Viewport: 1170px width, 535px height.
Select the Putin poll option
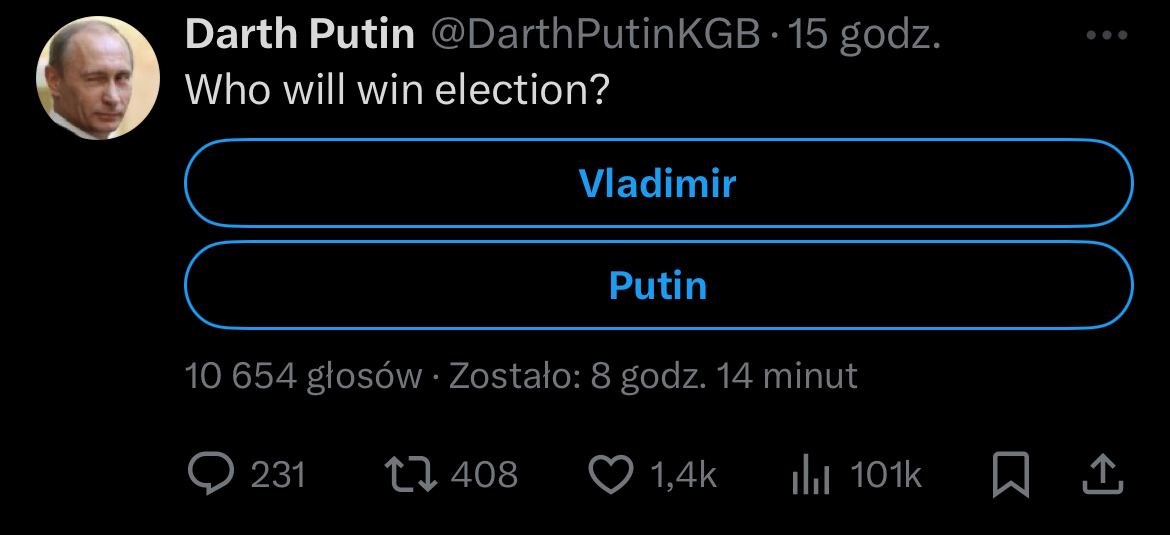coord(658,286)
